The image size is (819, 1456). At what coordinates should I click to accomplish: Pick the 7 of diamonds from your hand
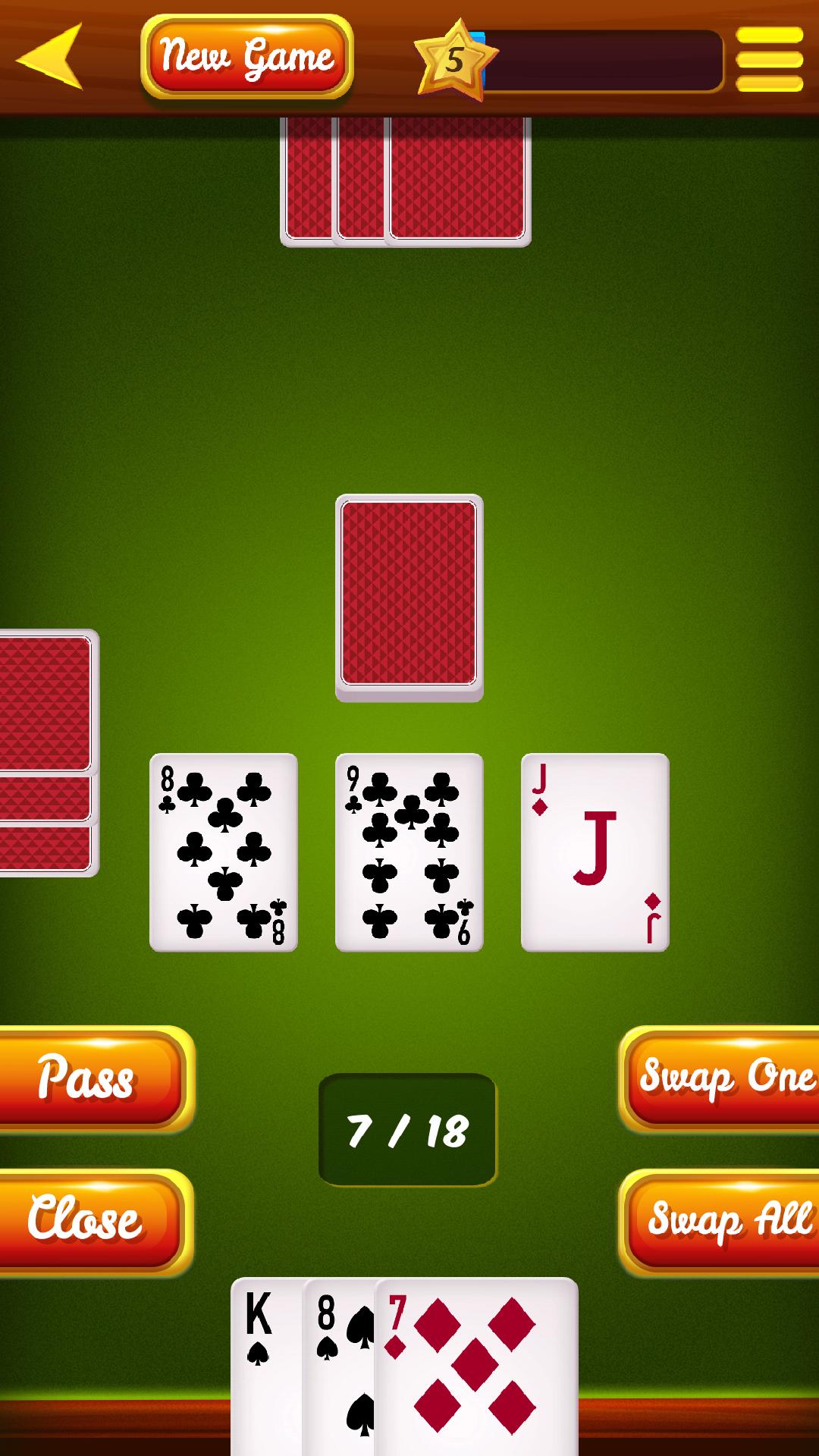coord(476,1365)
